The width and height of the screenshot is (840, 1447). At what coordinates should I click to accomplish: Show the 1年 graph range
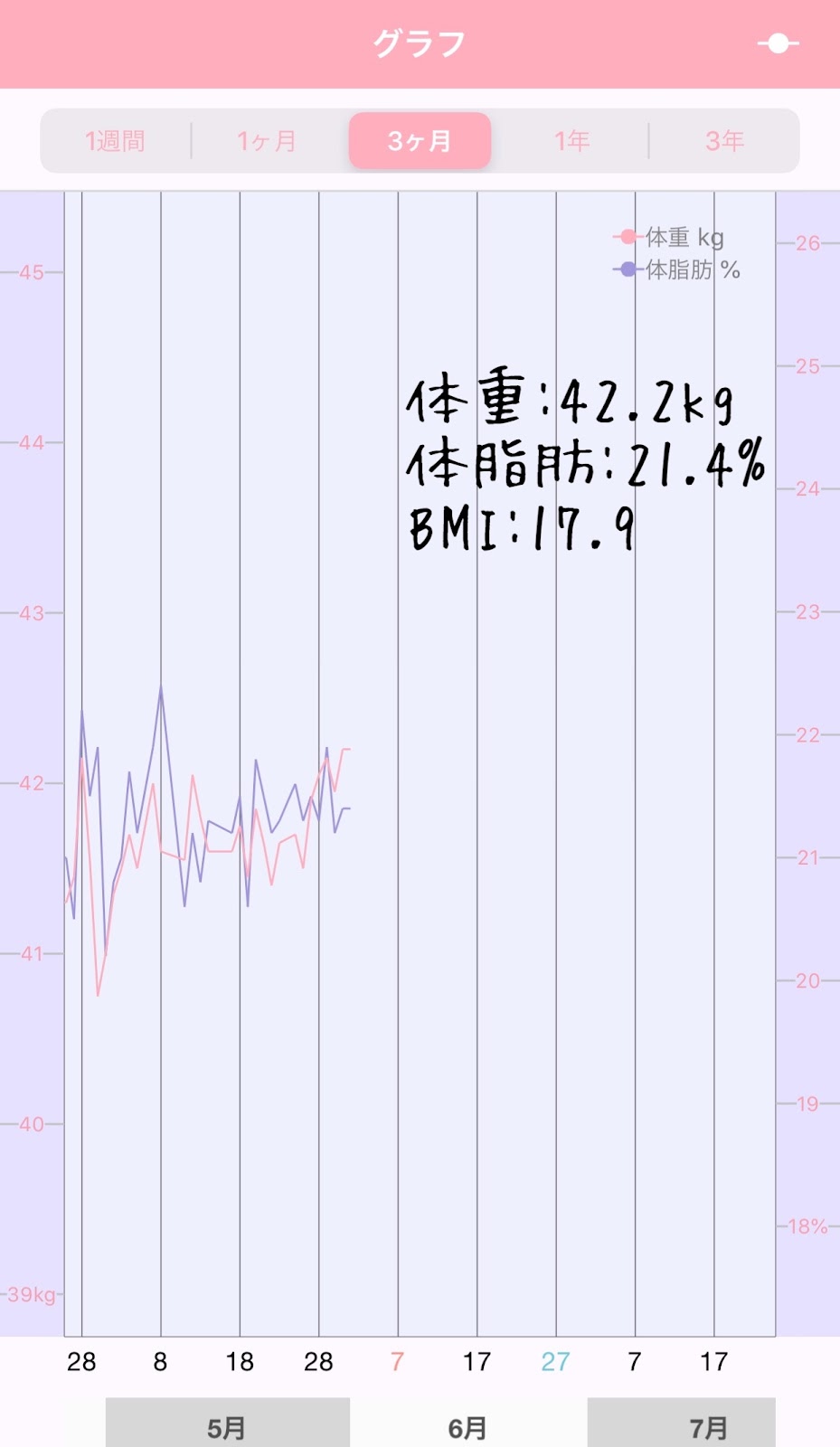click(x=571, y=141)
